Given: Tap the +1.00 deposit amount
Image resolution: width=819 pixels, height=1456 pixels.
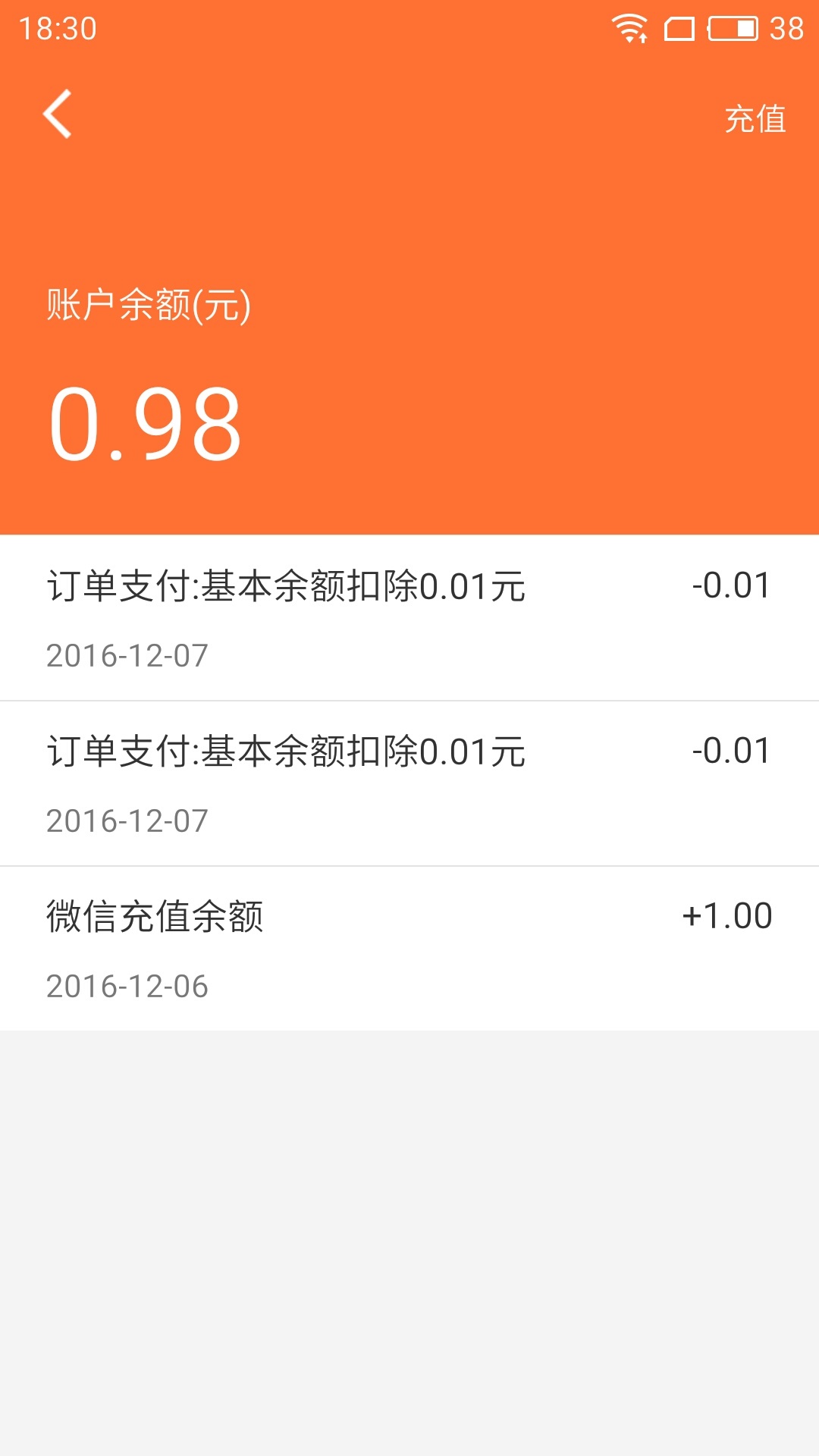Looking at the screenshot, I should click(726, 915).
